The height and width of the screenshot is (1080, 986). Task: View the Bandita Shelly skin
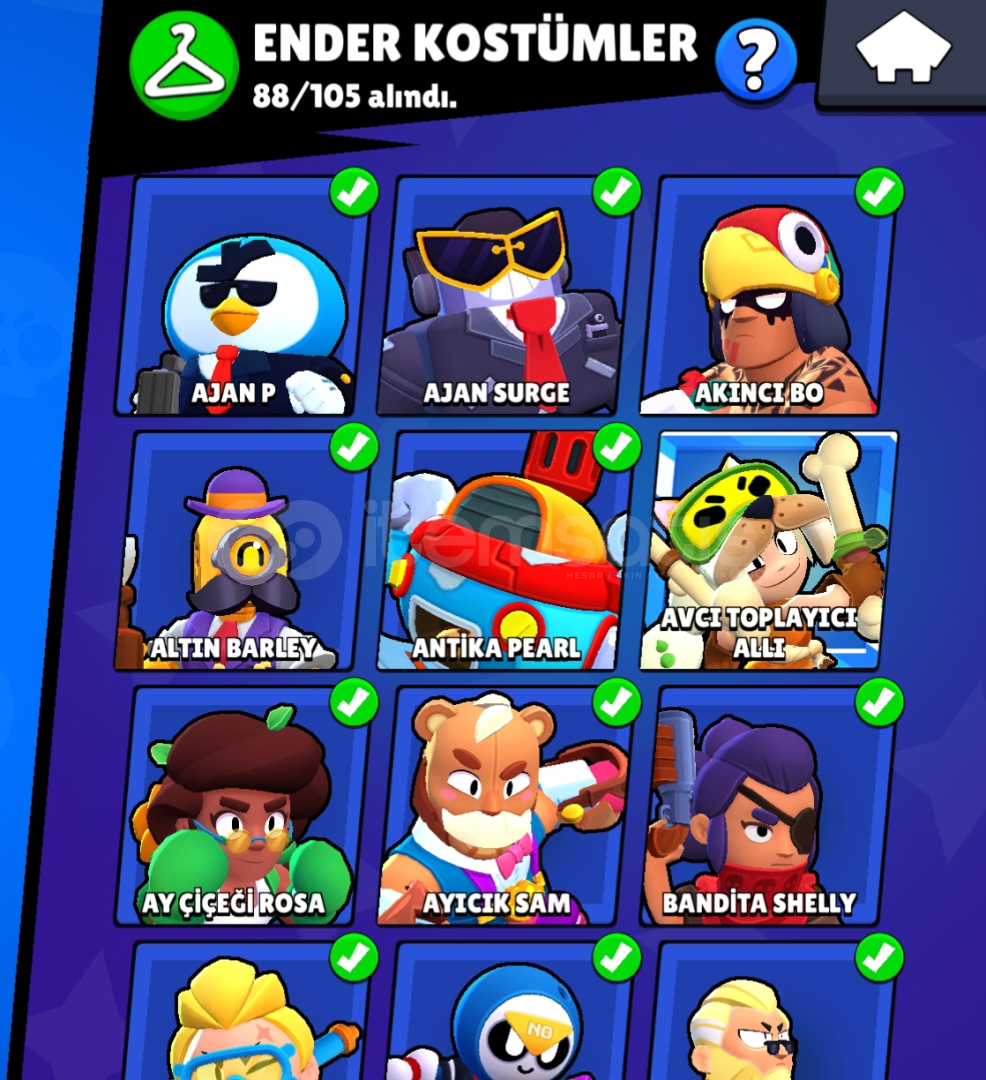pyautogui.click(x=766, y=810)
